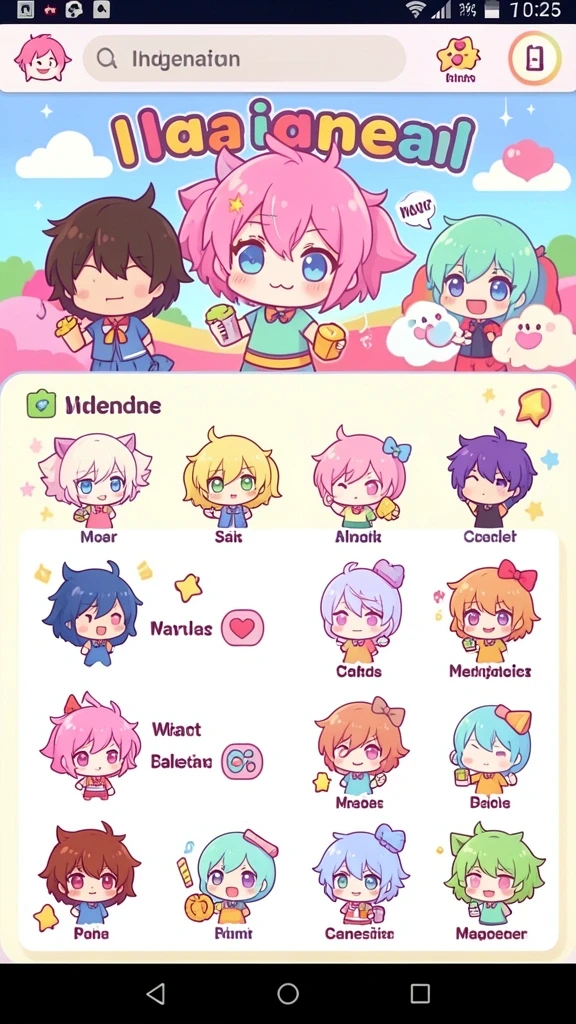576x1024 pixels.
Task: Open the Alnoik character tile
Action: click(359, 487)
